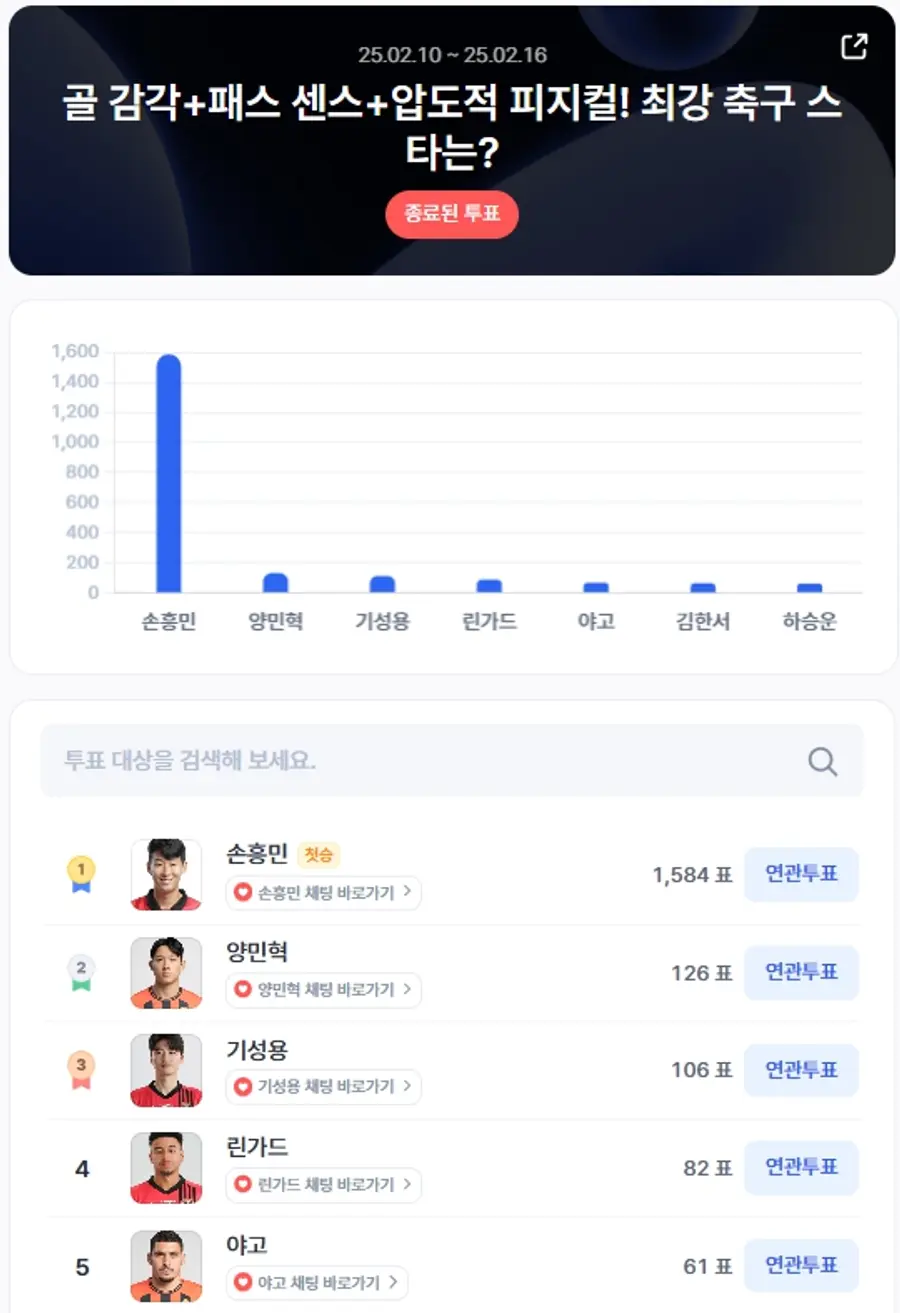Click 손흥민 label on chart x-axis
900x1313 pixels.
point(167,621)
